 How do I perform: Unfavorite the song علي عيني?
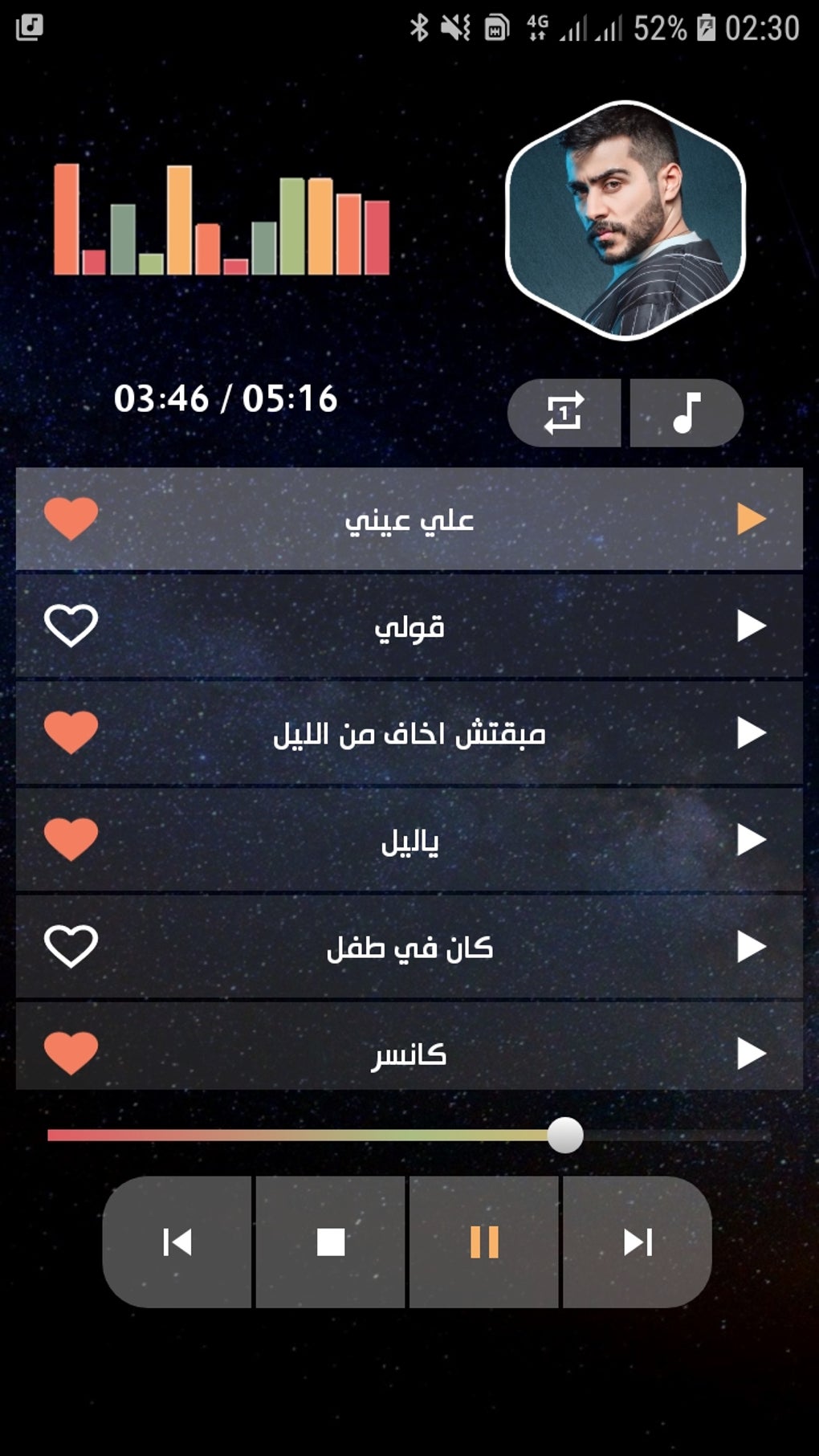coord(71,519)
